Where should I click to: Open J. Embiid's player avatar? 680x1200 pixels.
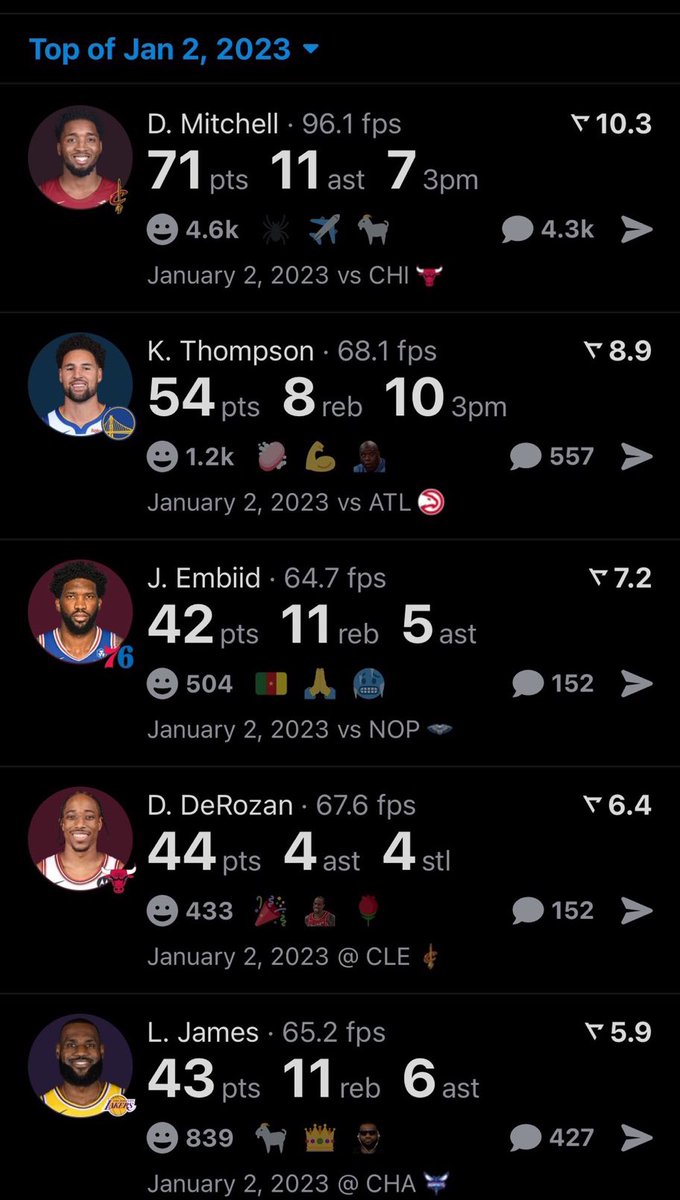click(80, 611)
